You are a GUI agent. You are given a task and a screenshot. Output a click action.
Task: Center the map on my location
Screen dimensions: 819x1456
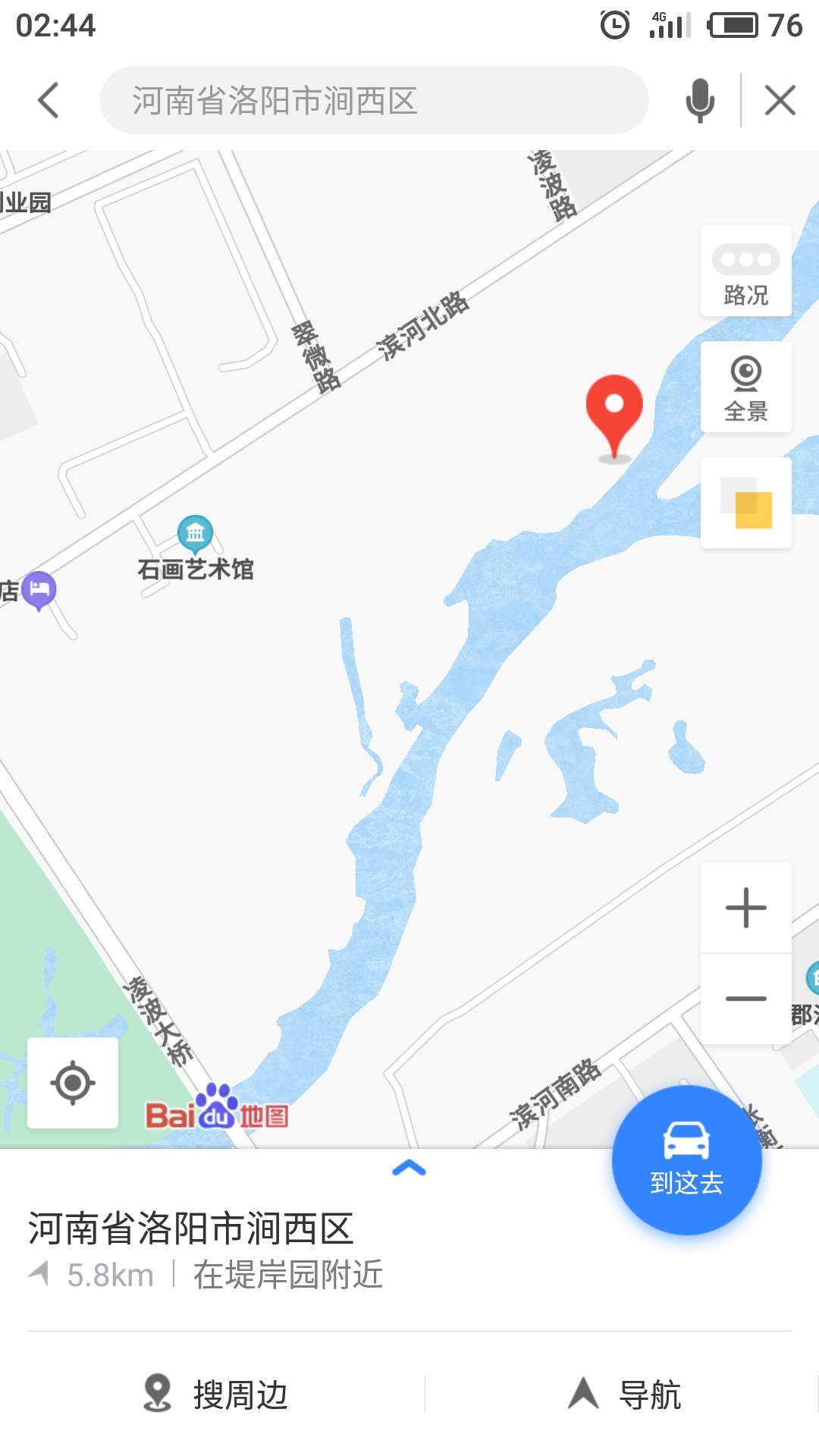pyautogui.click(x=73, y=1082)
